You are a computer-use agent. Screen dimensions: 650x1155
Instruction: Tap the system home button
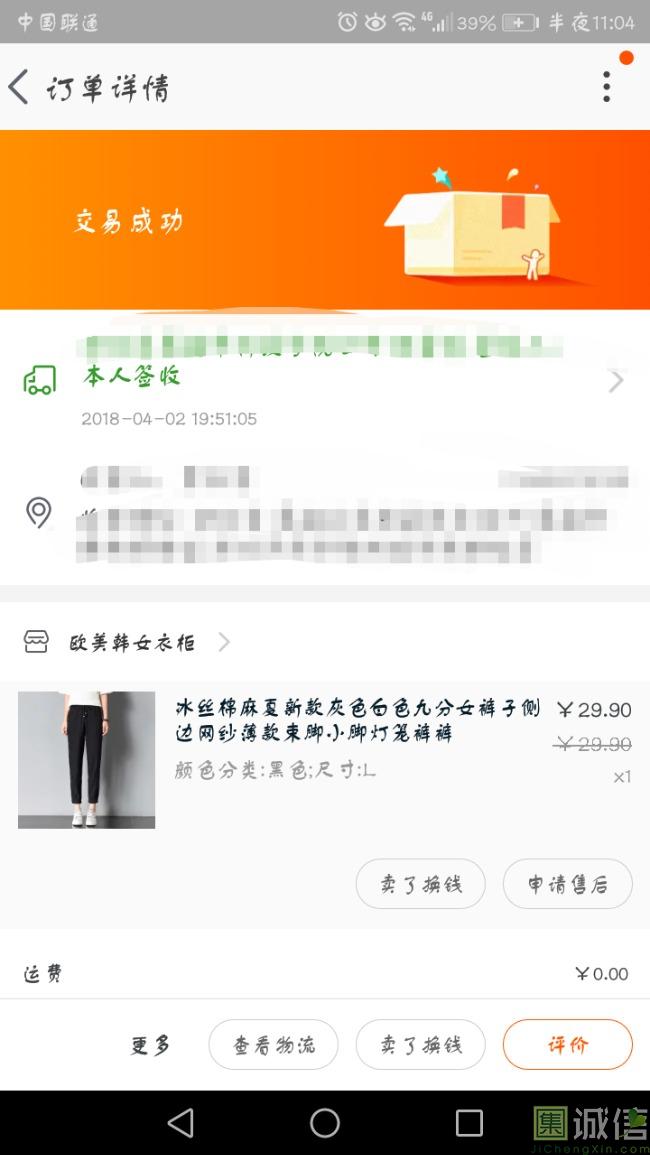tap(325, 1123)
